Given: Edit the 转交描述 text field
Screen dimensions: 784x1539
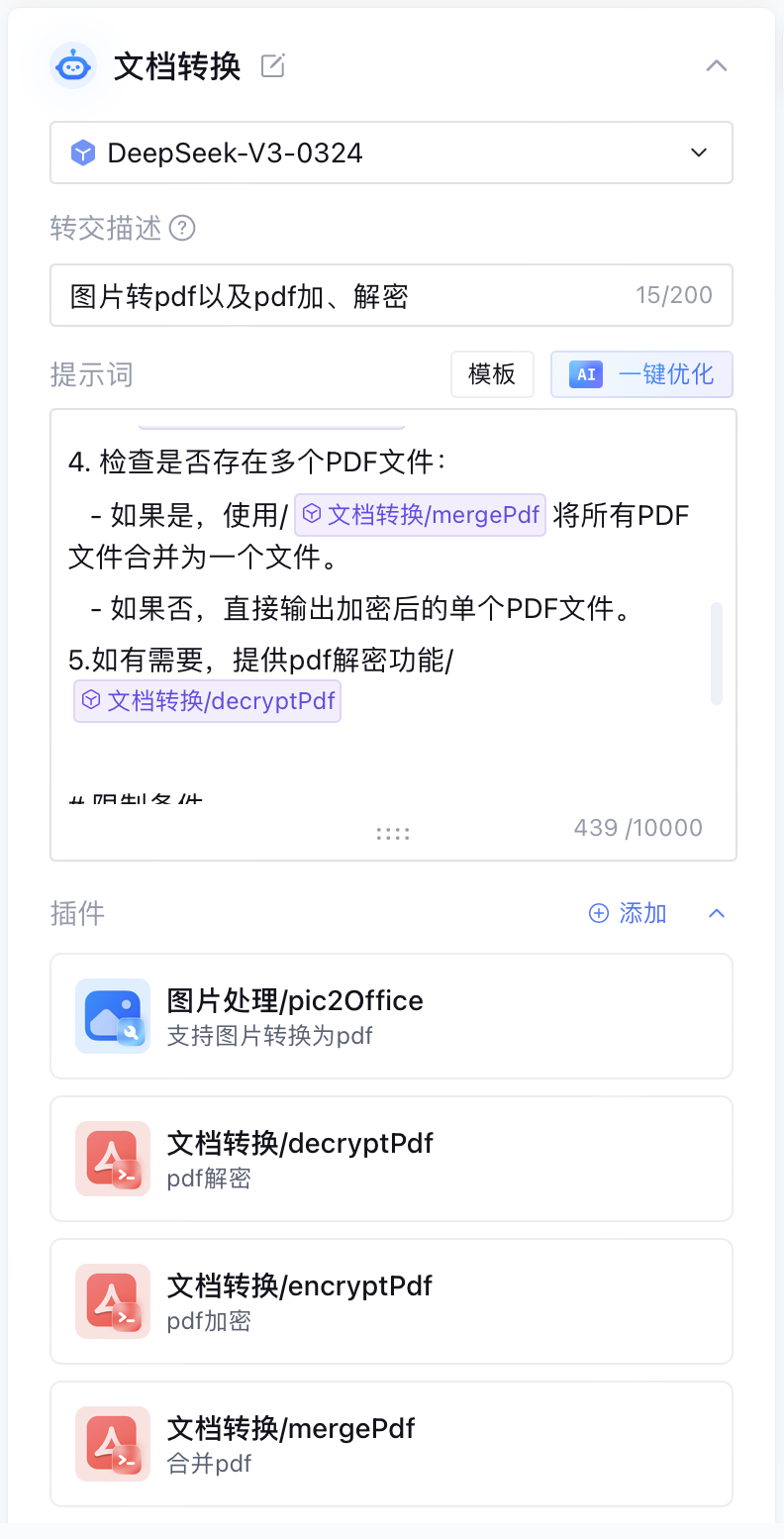Looking at the screenshot, I should tap(391, 295).
